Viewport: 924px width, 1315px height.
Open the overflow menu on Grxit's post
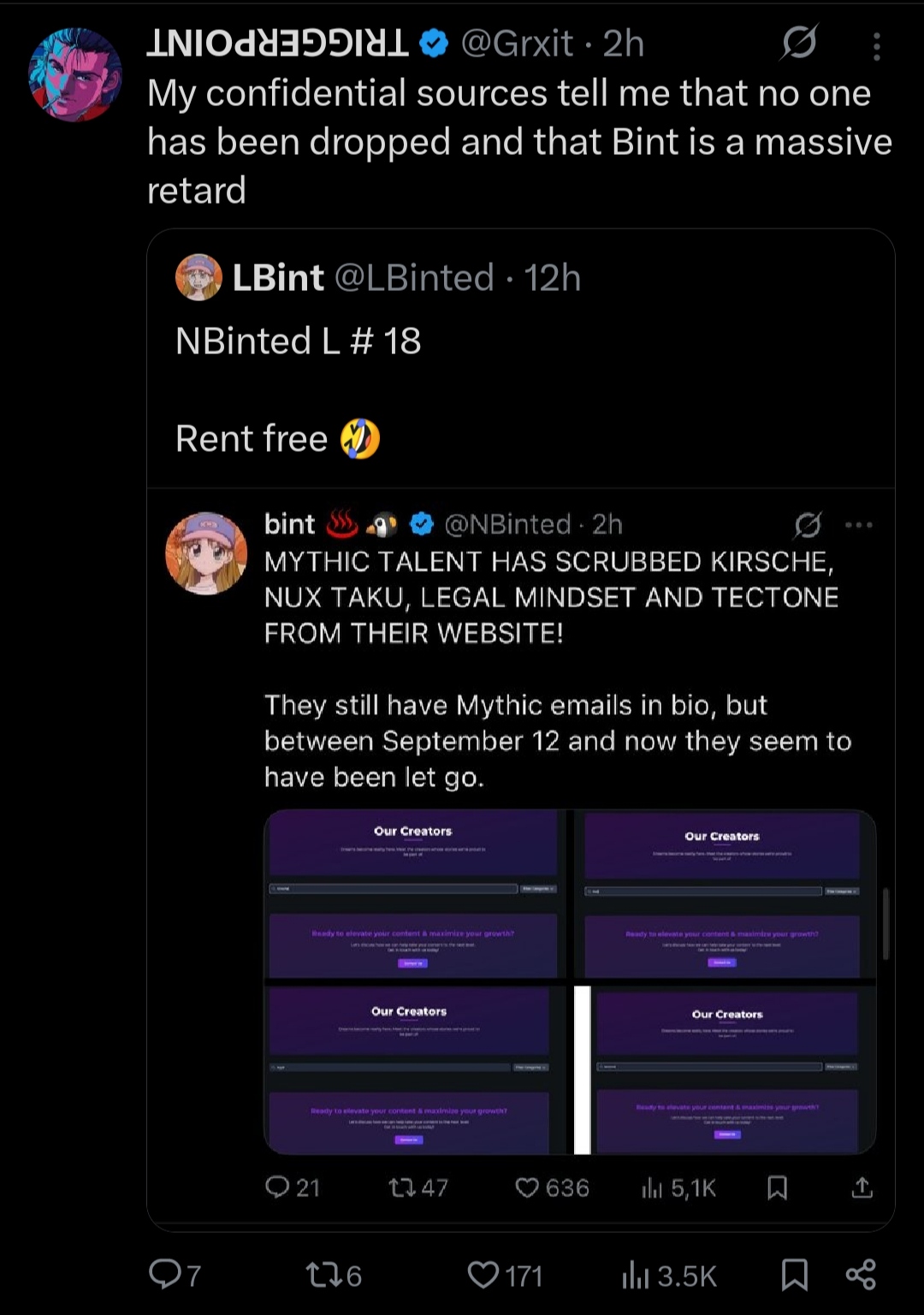point(876,46)
